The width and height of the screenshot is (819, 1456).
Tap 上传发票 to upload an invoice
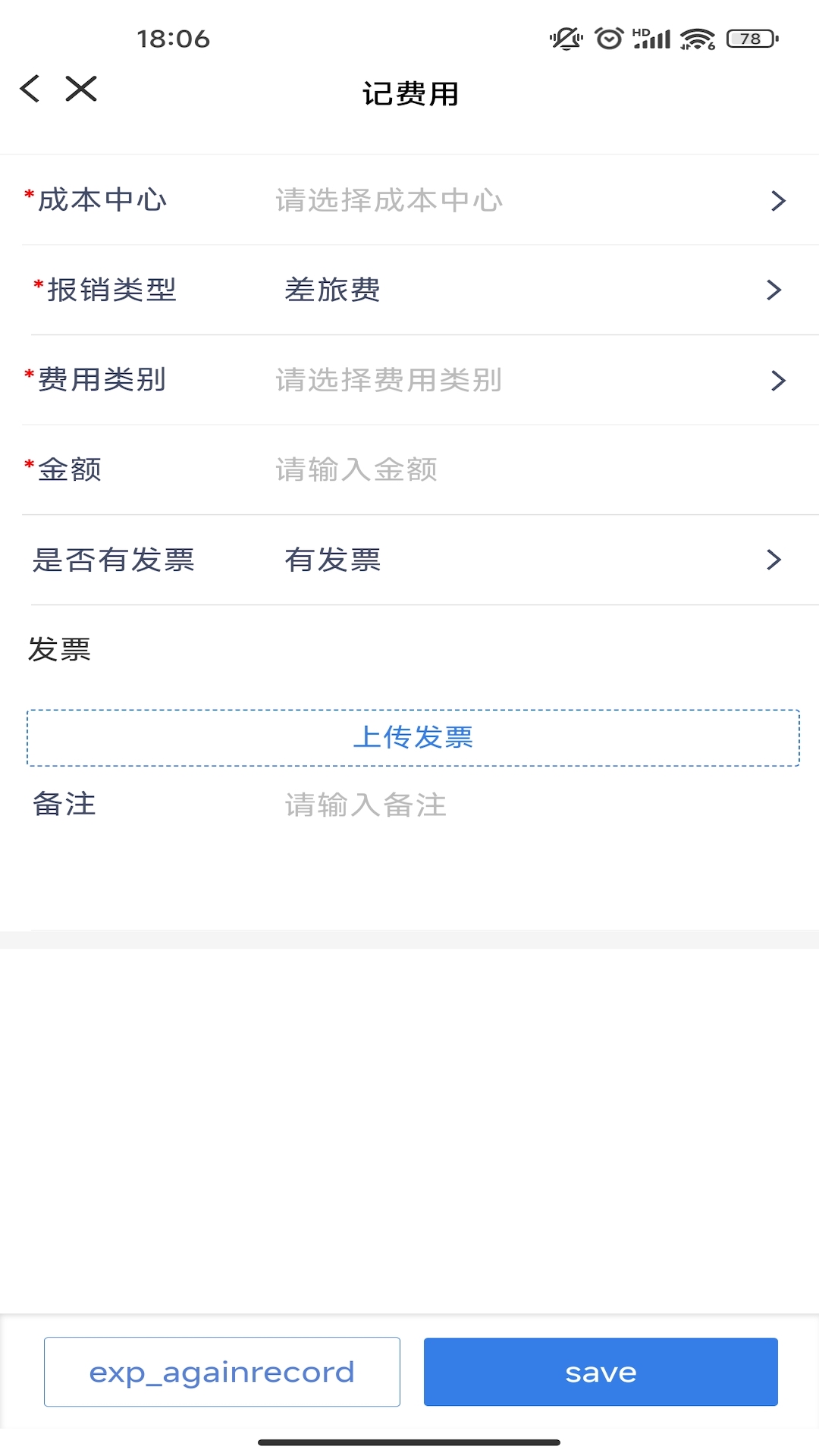[413, 737]
